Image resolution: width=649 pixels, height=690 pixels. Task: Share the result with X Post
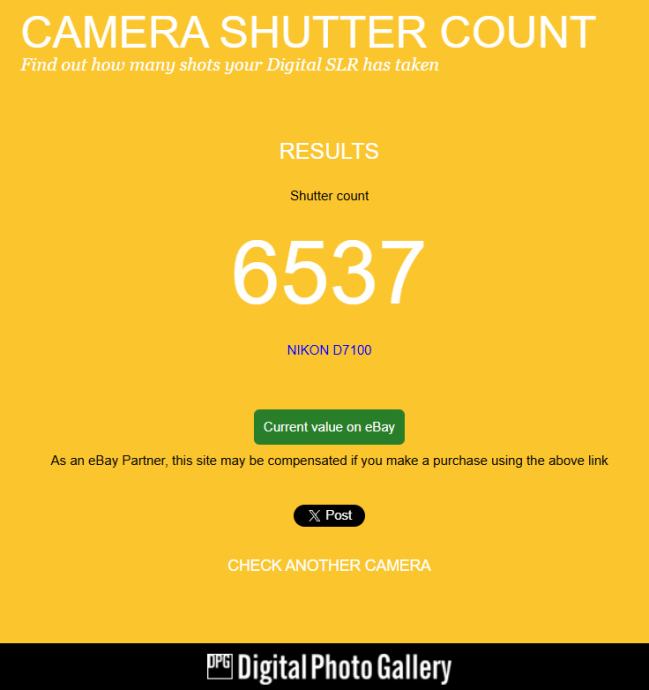click(329, 516)
